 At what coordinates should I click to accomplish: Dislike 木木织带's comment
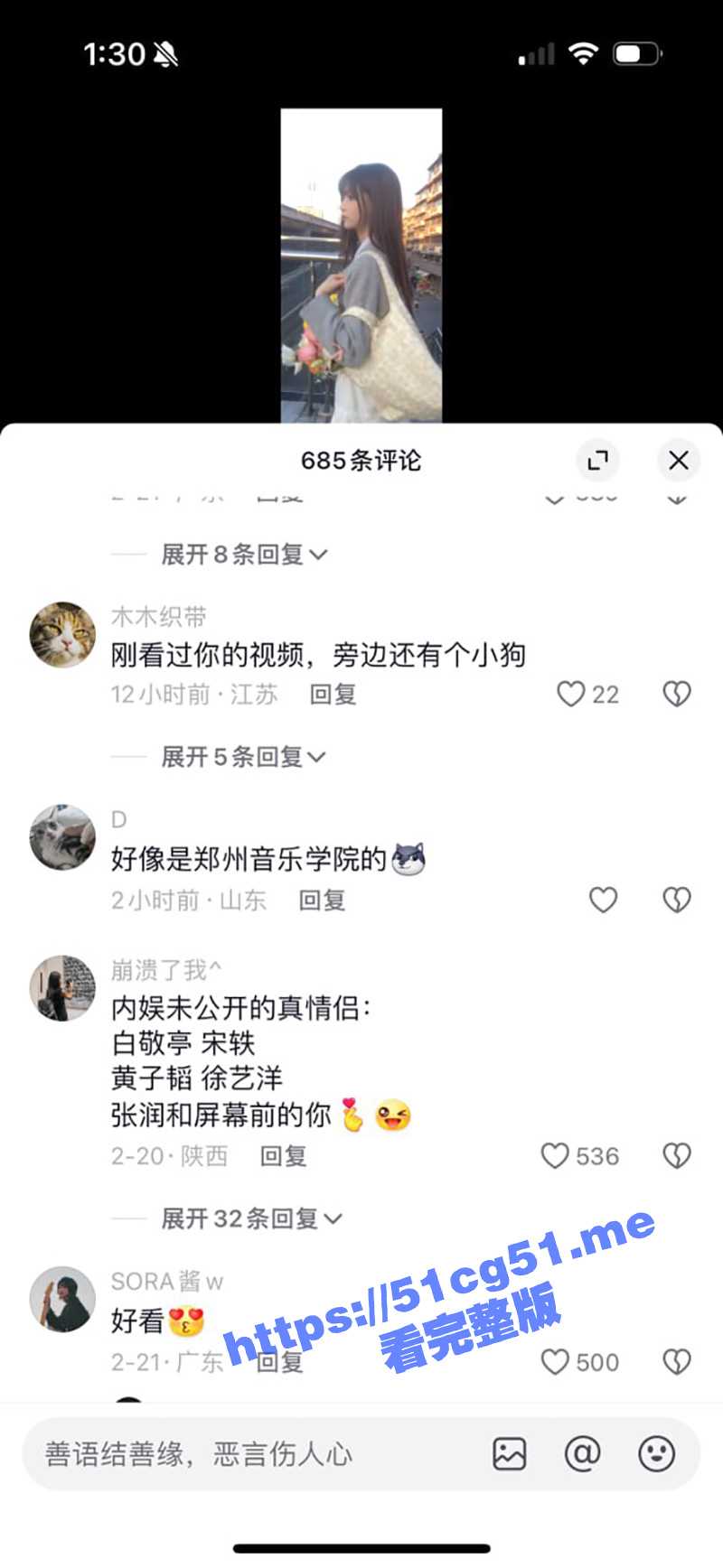coord(677,694)
